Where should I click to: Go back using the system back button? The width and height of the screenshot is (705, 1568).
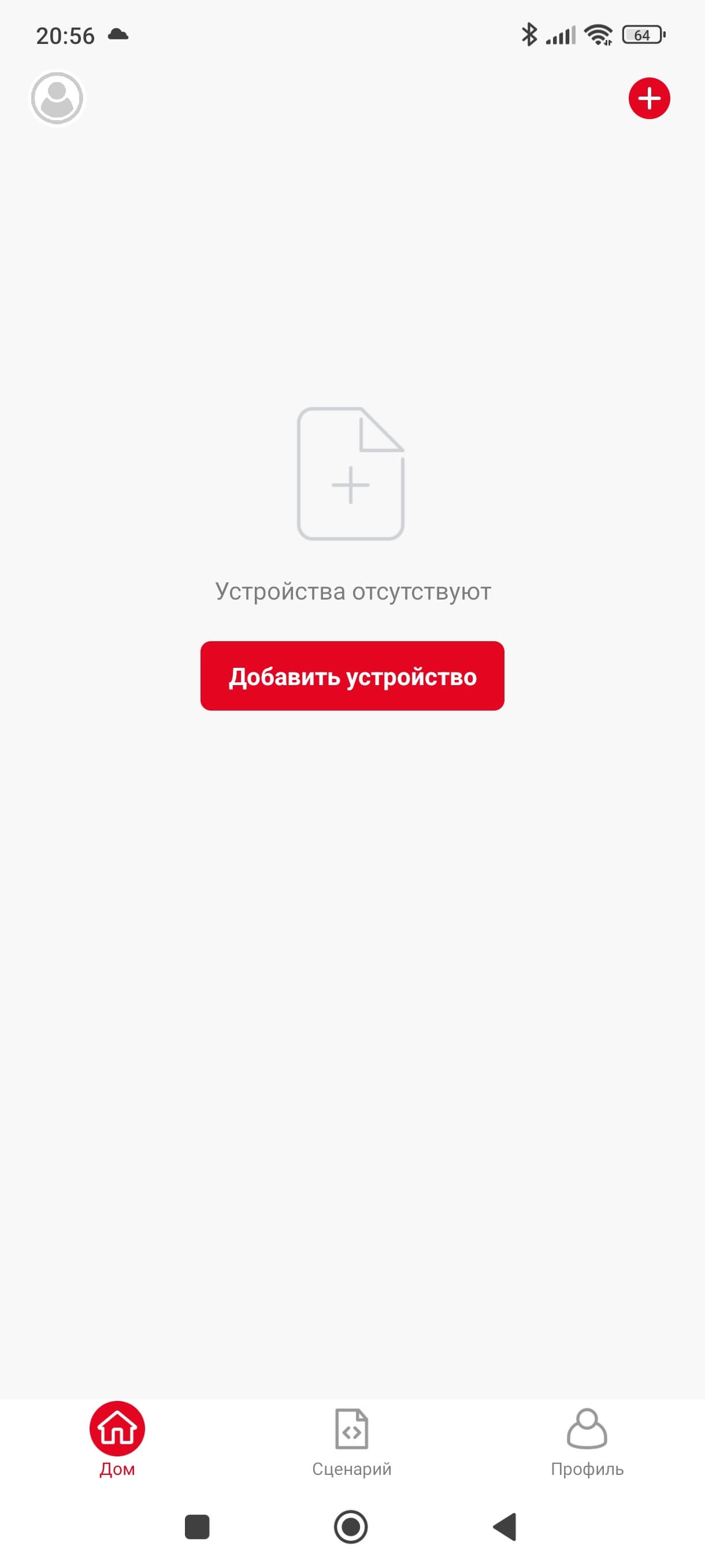pos(506,1526)
